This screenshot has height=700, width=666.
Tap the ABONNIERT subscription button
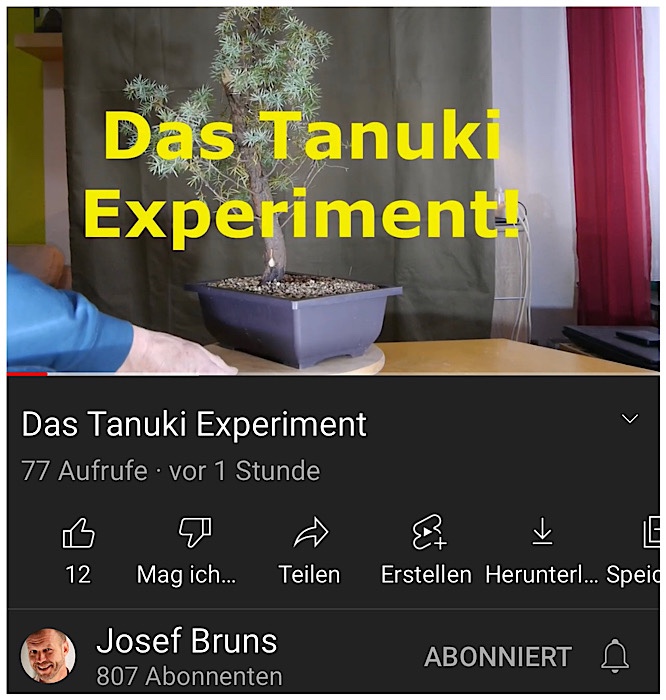498,657
